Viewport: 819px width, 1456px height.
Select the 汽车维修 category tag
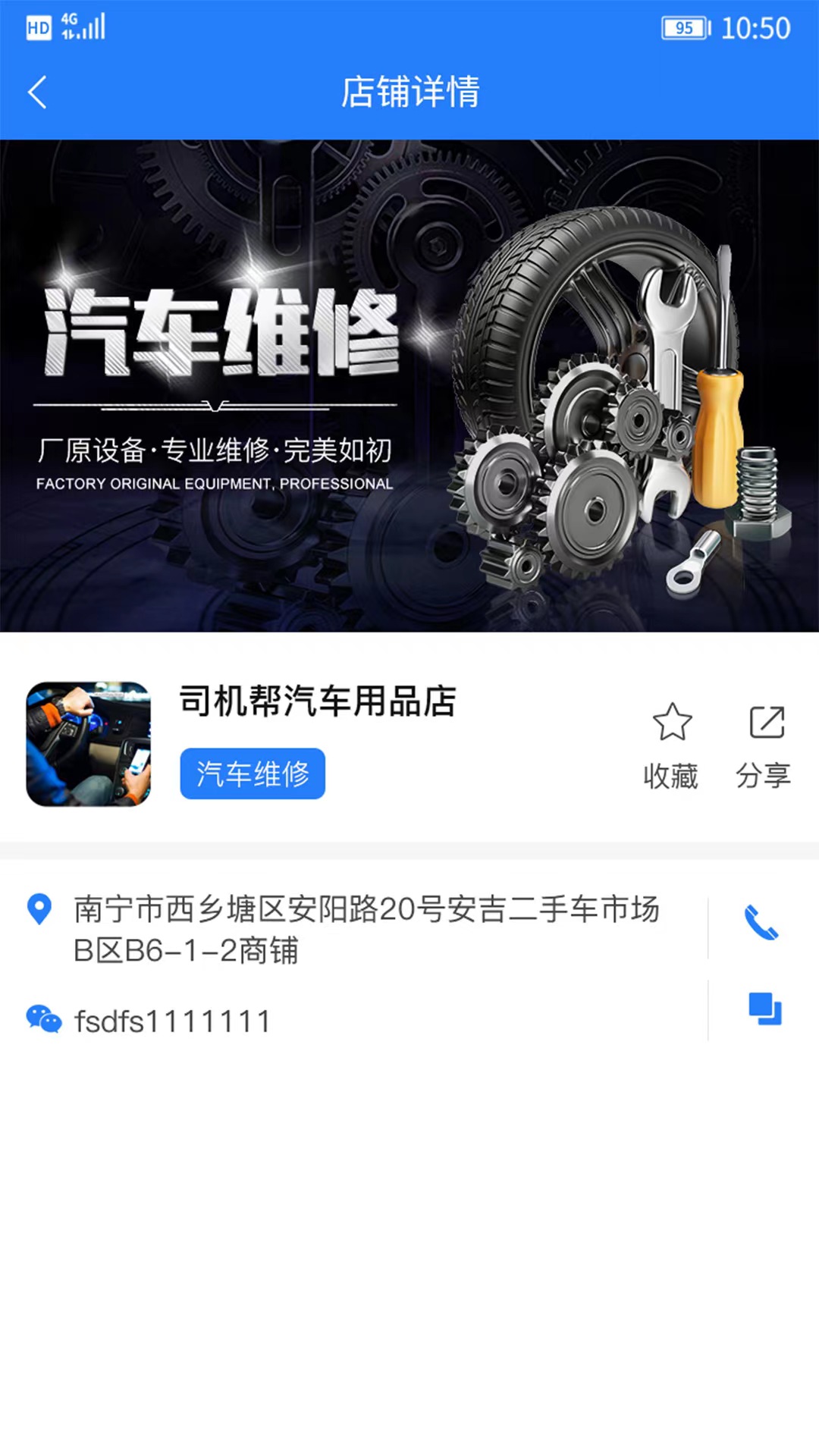point(252,773)
